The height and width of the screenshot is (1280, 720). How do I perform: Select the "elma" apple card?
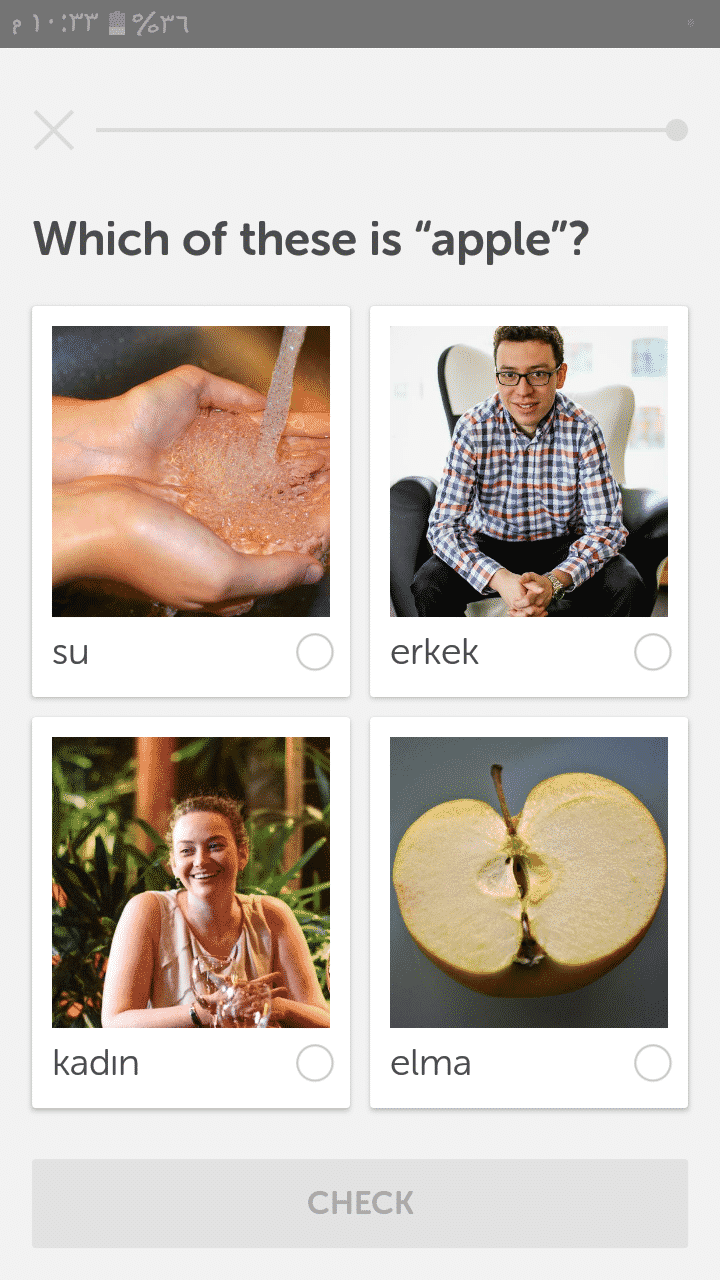(529, 911)
